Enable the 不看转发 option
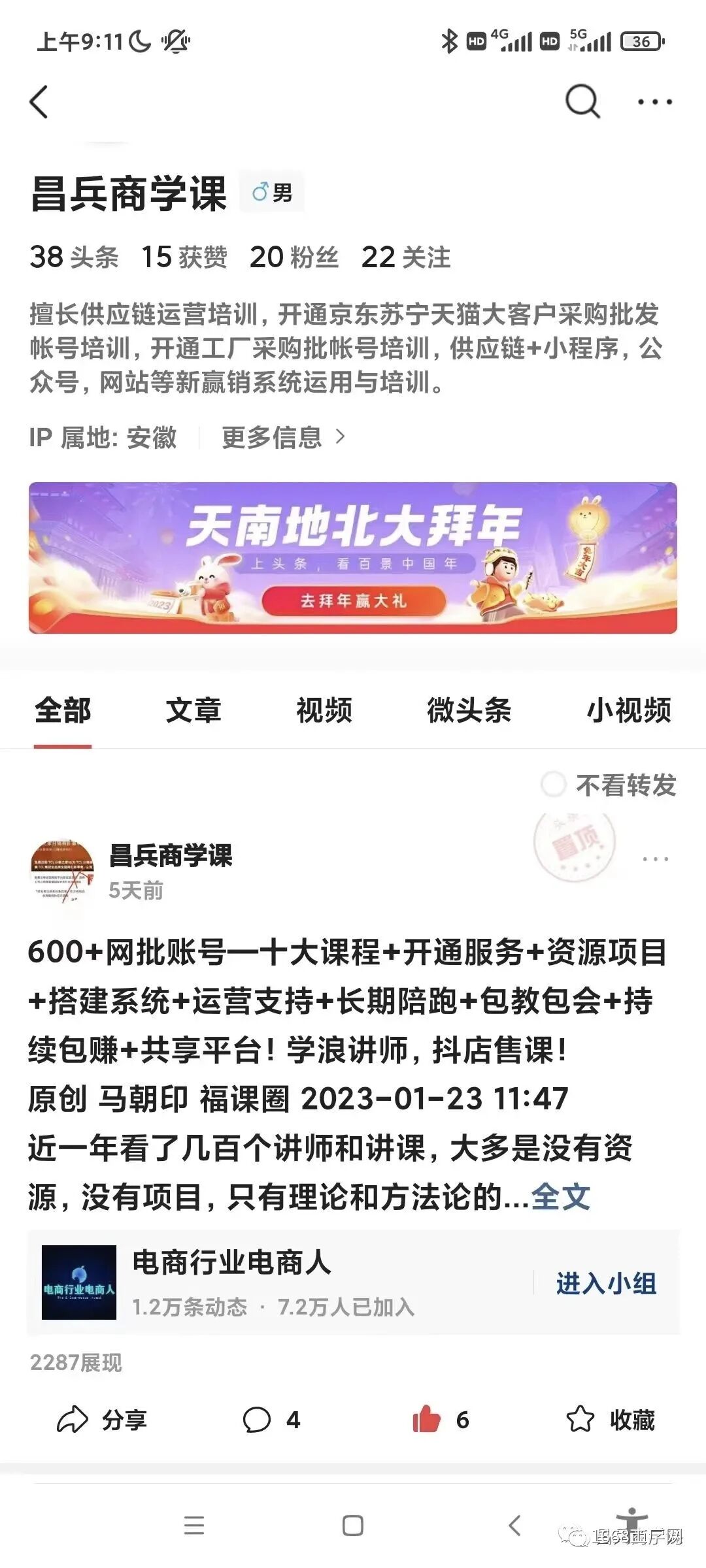Screen dimensions: 706x1568 (553, 785)
